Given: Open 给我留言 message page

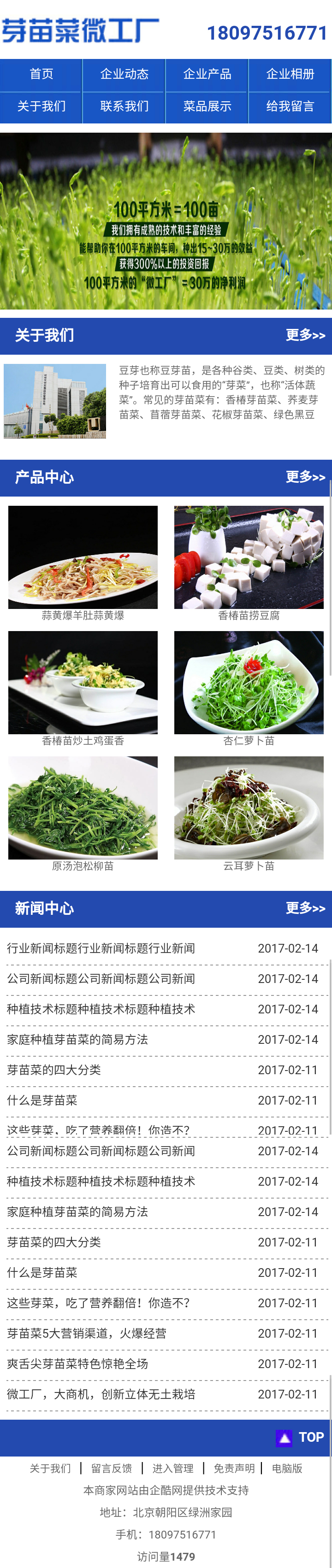Looking at the screenshot, I should [x=290, y=106].
